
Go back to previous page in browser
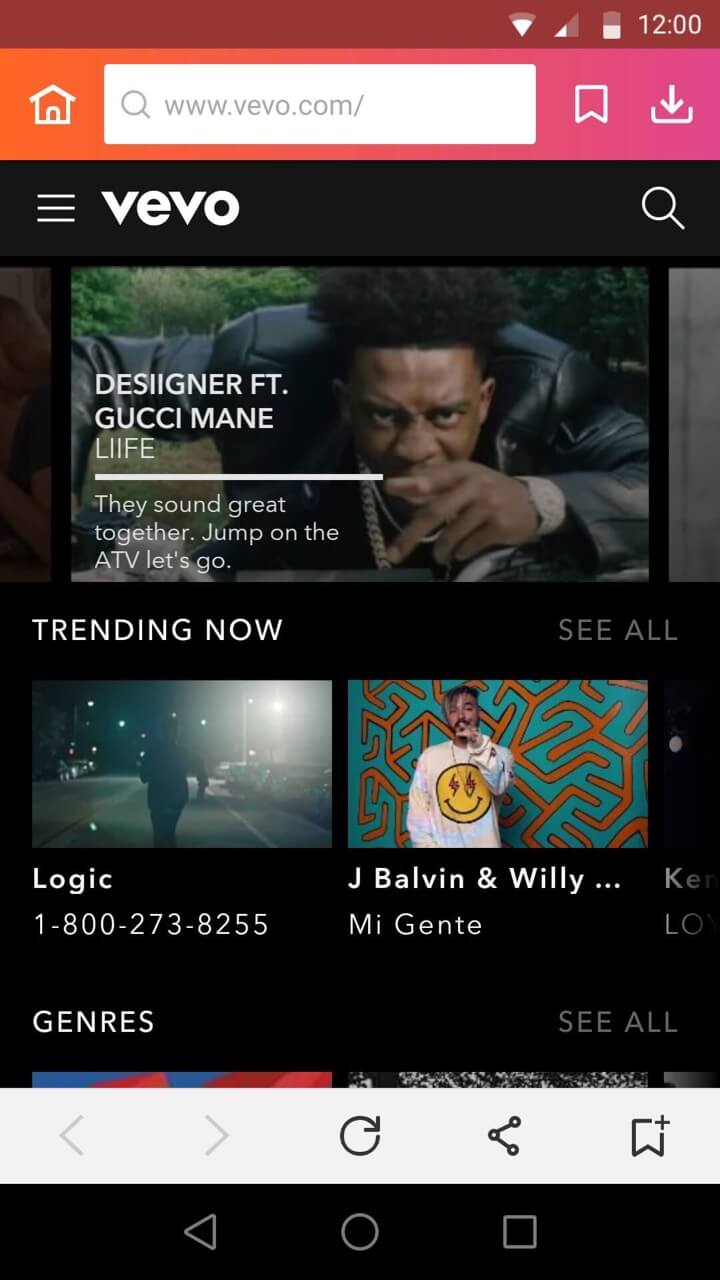tap(71, 1136)
